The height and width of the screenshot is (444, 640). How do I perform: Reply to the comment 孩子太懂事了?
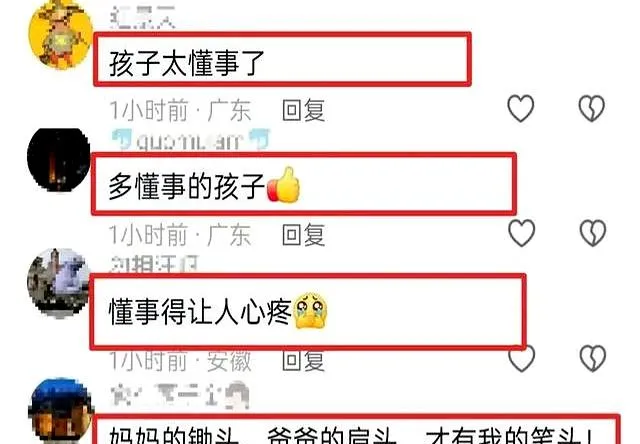[303, 109]
